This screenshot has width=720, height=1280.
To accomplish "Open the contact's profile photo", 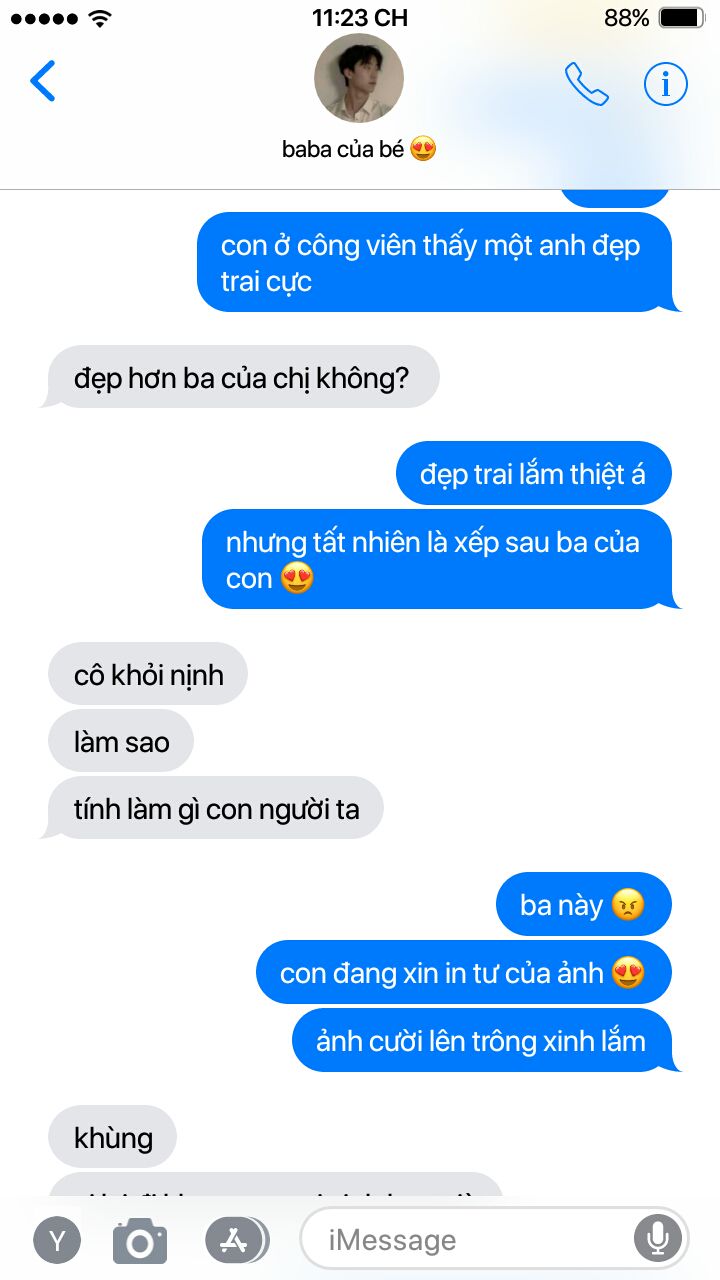I will (x=359, y=78).
